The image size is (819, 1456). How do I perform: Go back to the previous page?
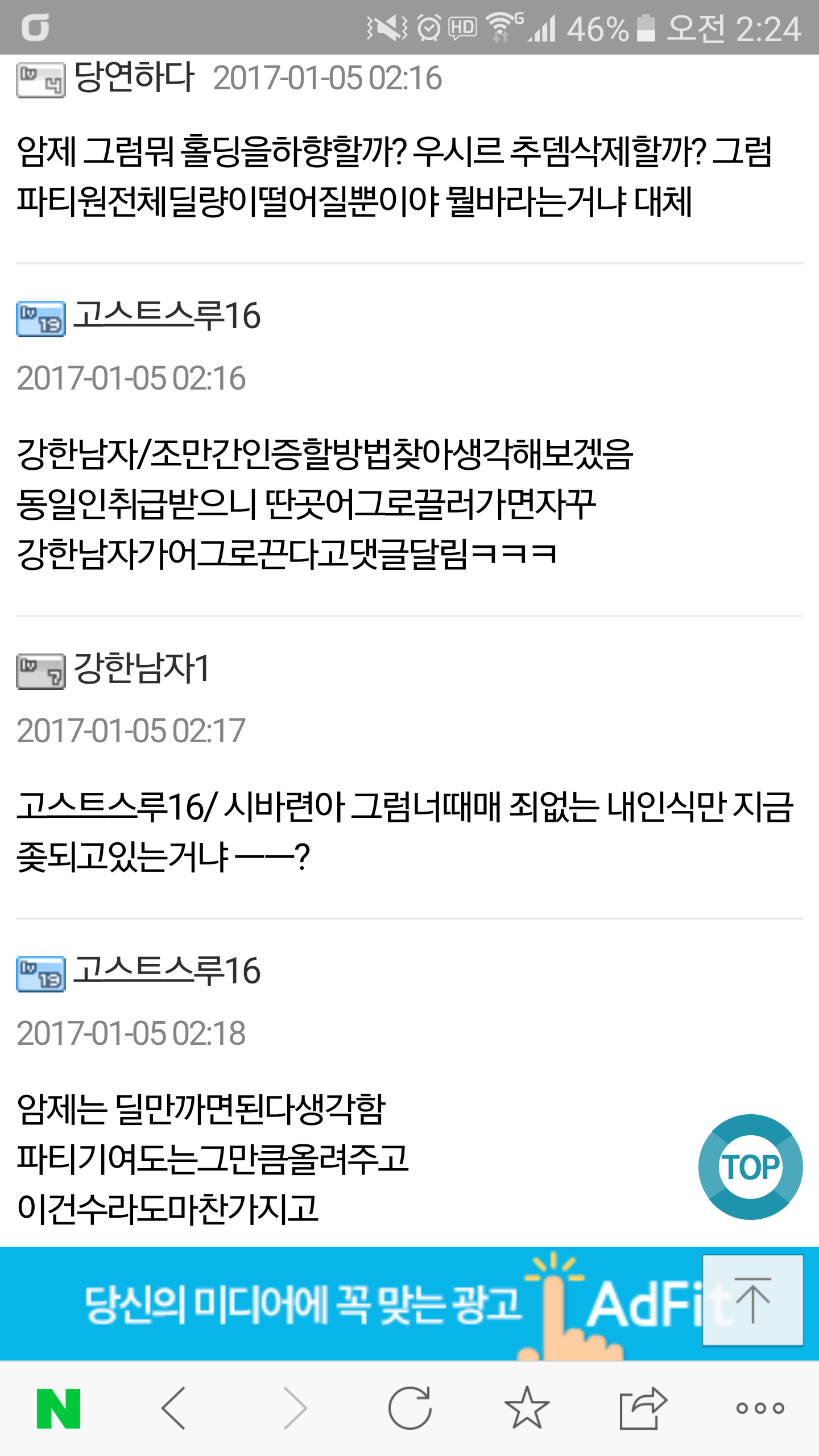click(173, 1408)
